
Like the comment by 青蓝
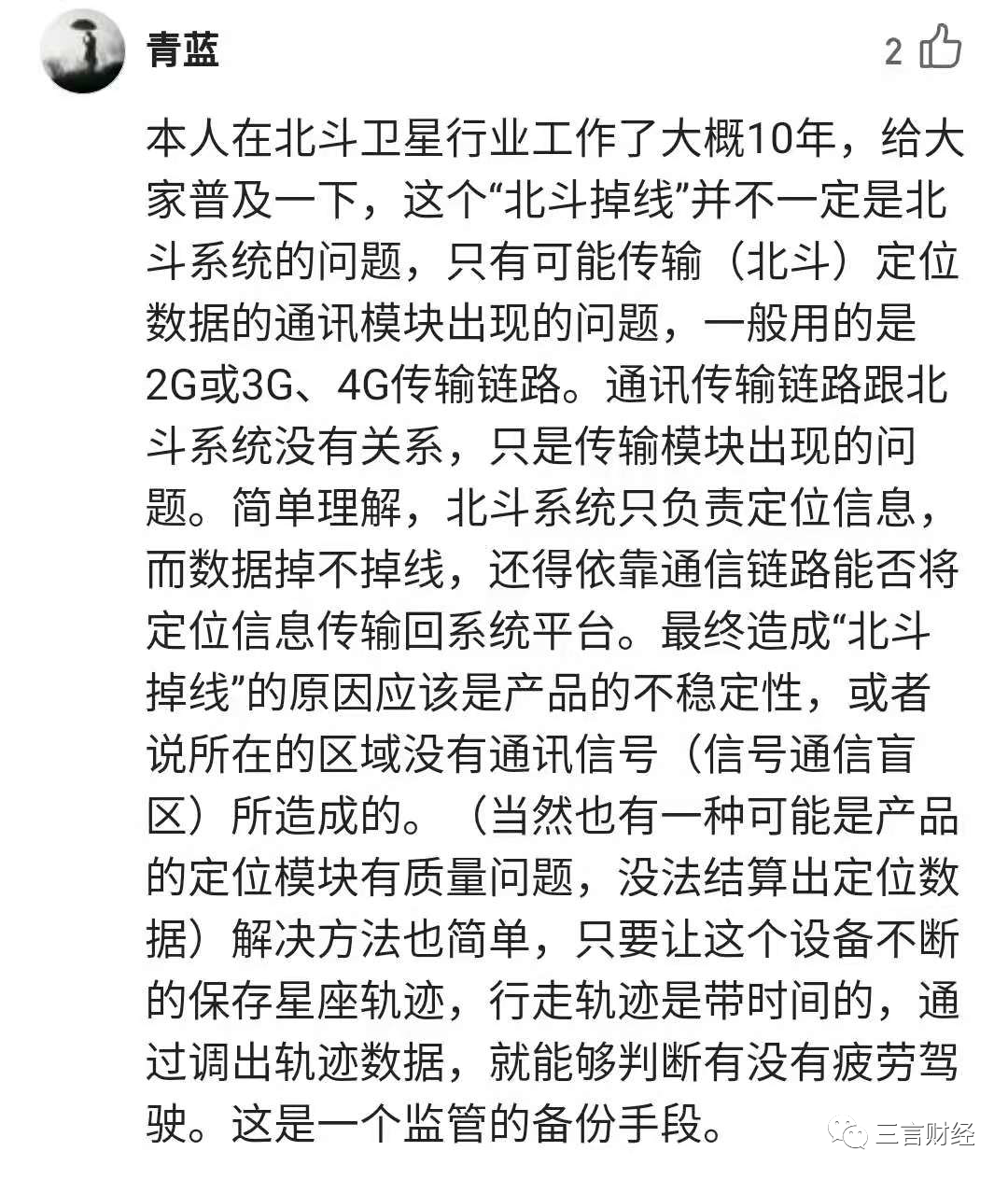point(939,47)
